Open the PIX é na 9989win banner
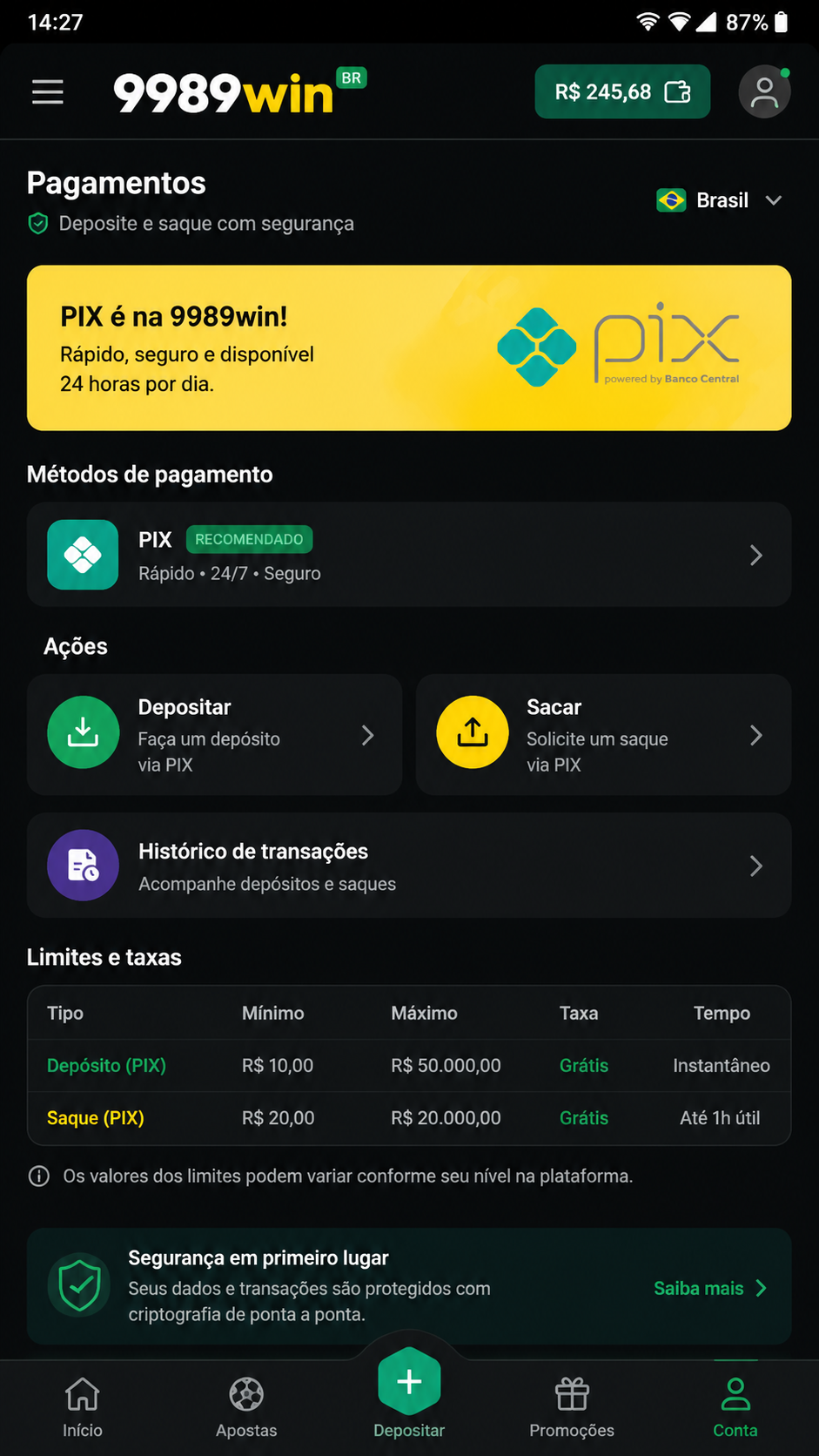 pos(409,347)
